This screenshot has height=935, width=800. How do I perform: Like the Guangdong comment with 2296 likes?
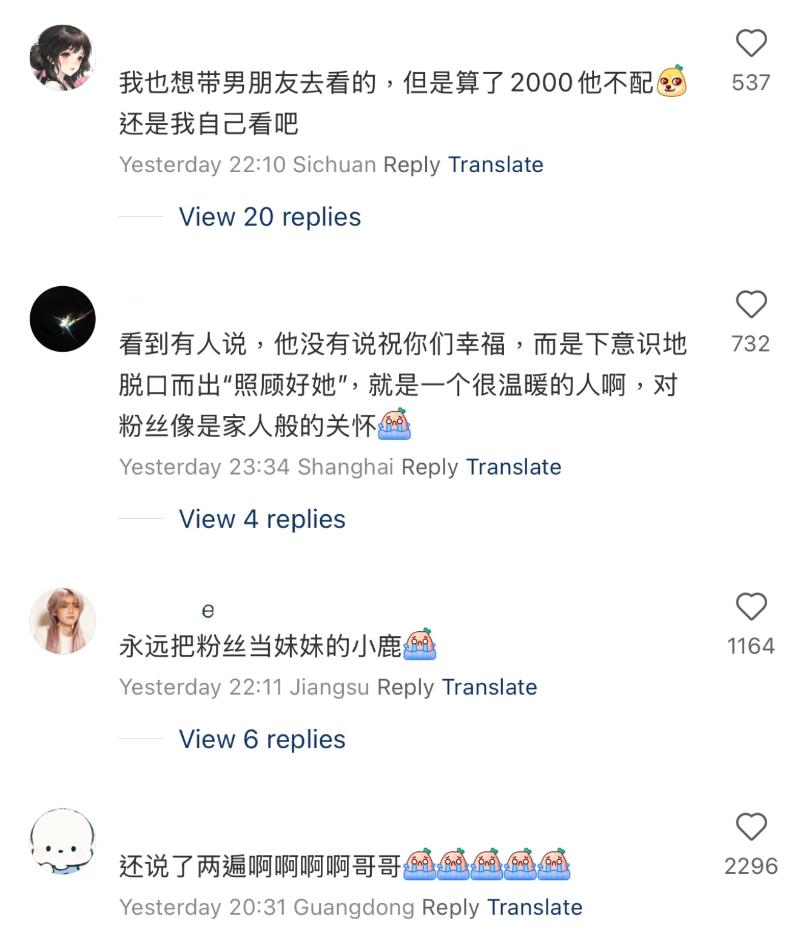[751, 827]
